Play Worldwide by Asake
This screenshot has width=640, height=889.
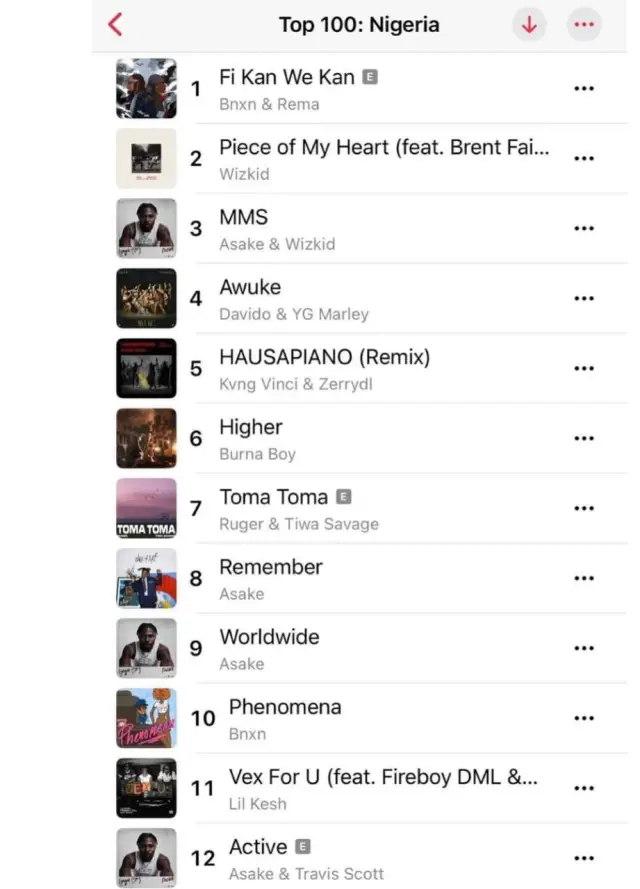coord(269,637)
